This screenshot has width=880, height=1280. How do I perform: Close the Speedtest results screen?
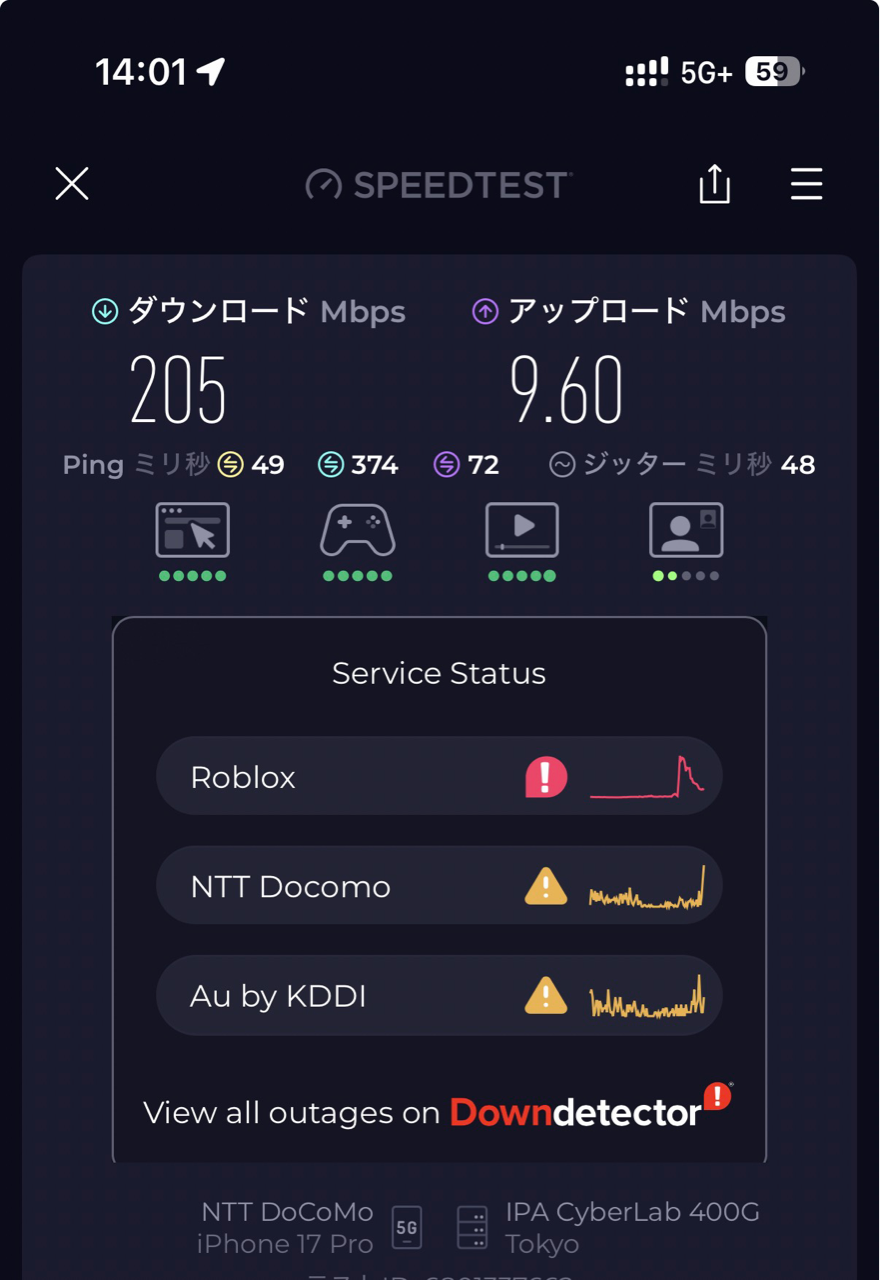pyautogui.click(x=72, y=184)
